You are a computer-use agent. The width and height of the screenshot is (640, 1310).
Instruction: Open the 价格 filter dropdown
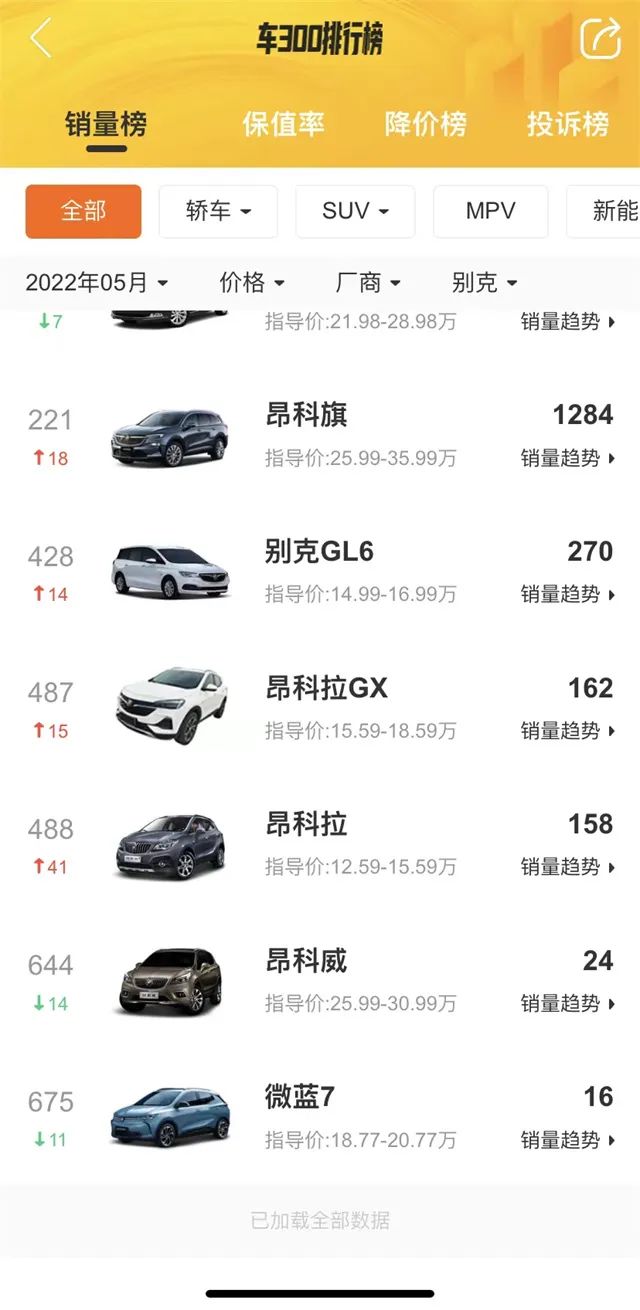tap(252, 283)
